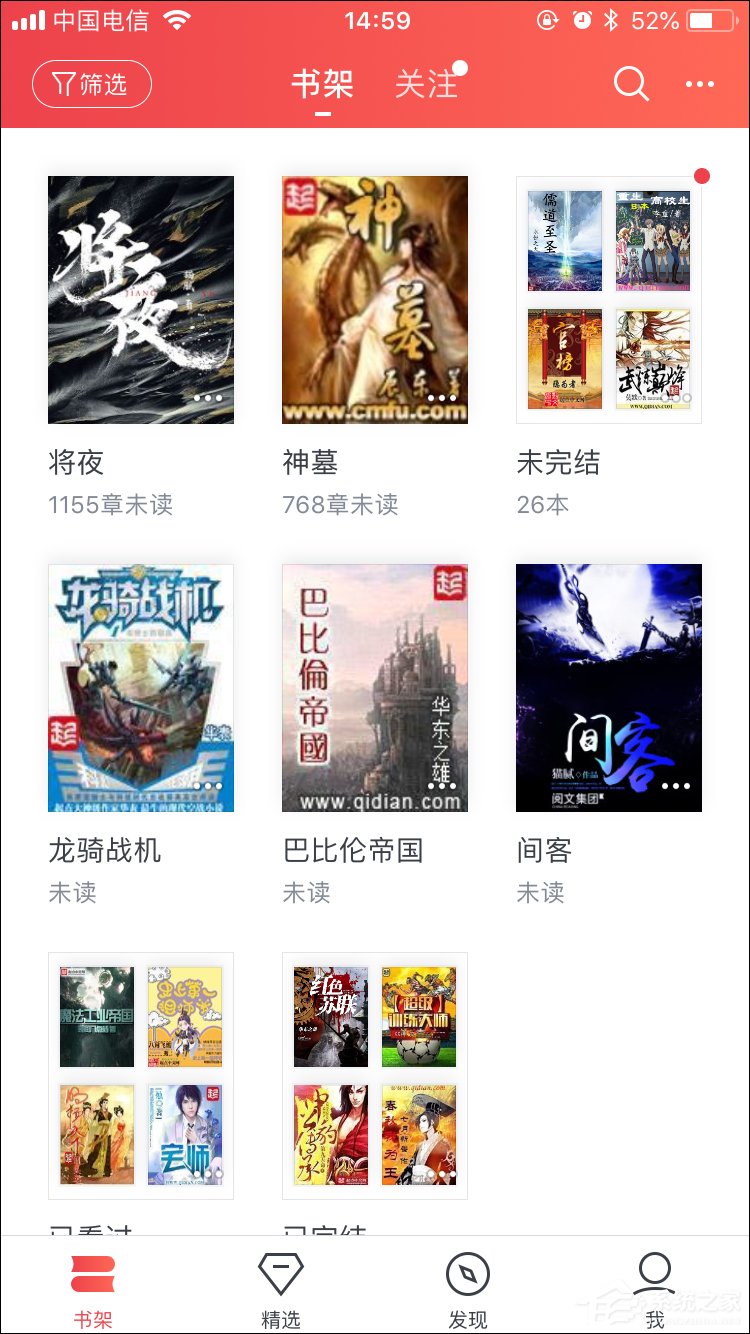Switch to the 关注 tab
This screenshot has width=750, height=1334.
[428, 85]
